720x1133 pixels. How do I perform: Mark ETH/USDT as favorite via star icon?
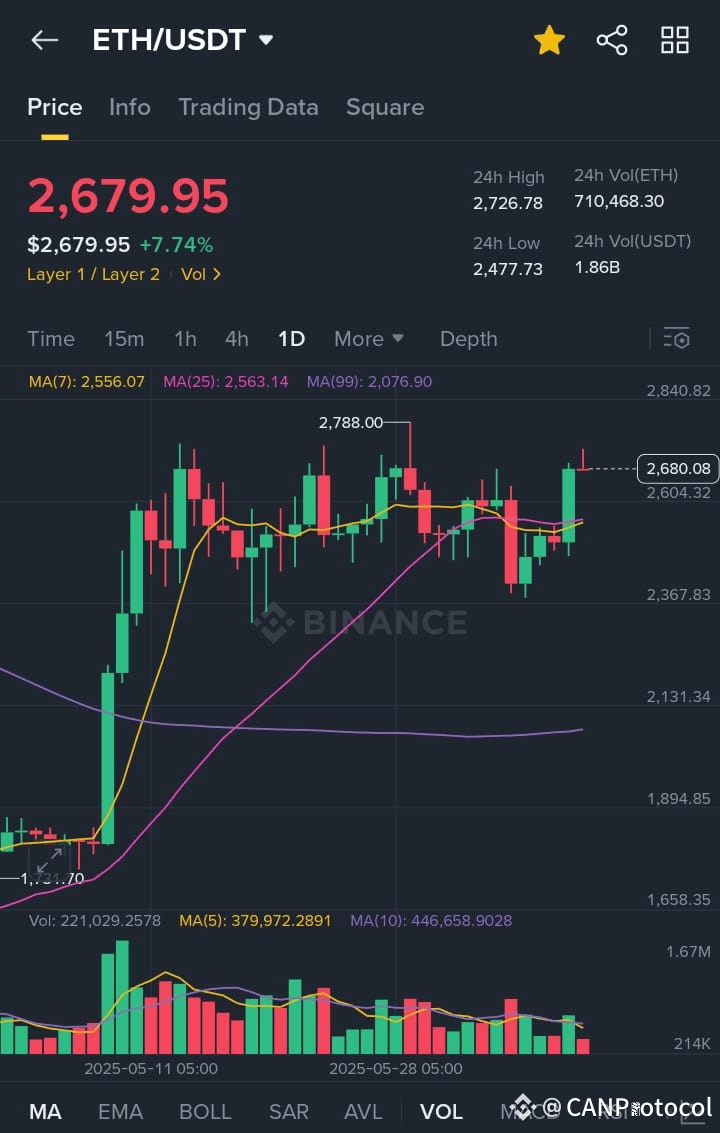click(x=549, y=40)
